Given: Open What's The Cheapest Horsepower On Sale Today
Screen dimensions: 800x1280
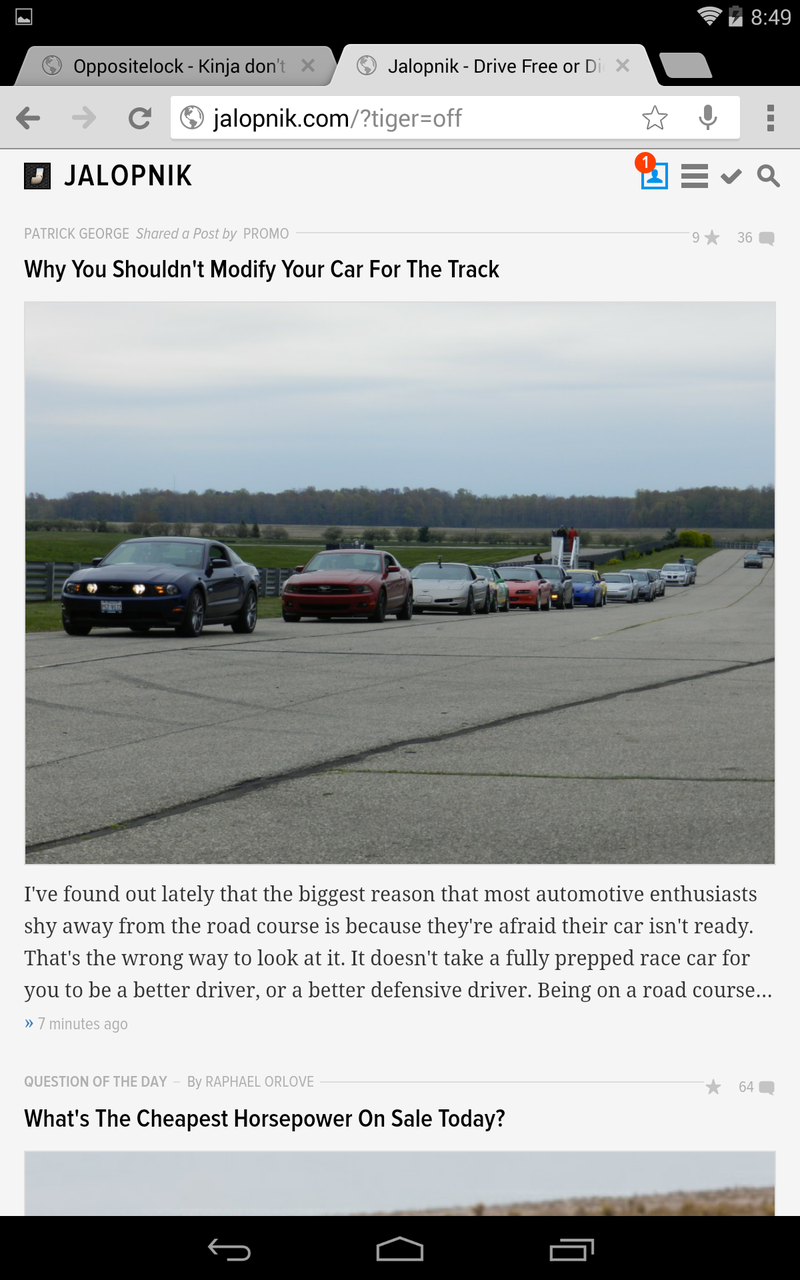Looking at the screenshot, I should (265, 1118).
